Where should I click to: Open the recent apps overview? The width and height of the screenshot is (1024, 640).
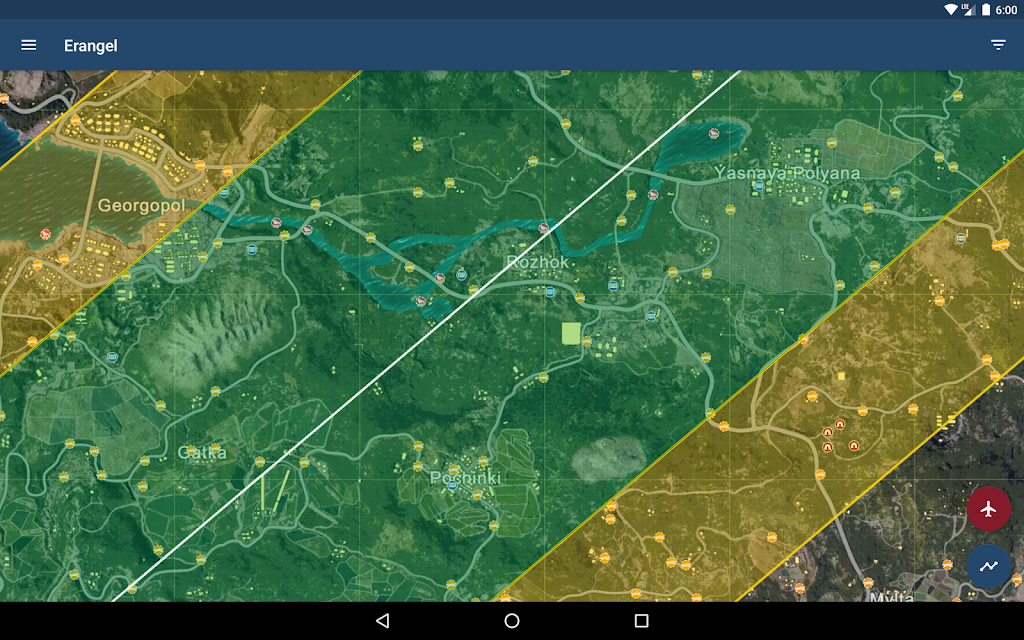coord(641,620)
